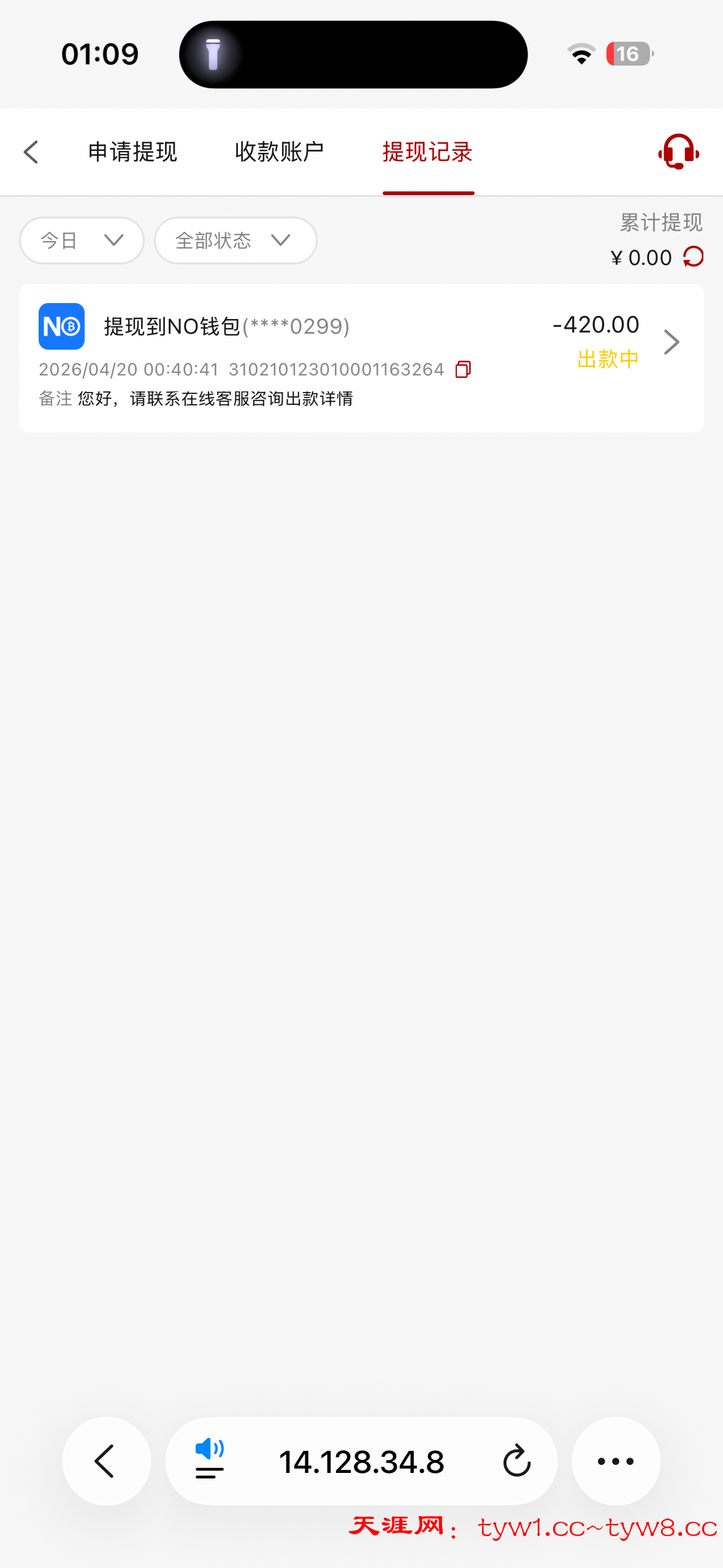
Task: Refresh the 累计提现 total
Action: [694, 257]
